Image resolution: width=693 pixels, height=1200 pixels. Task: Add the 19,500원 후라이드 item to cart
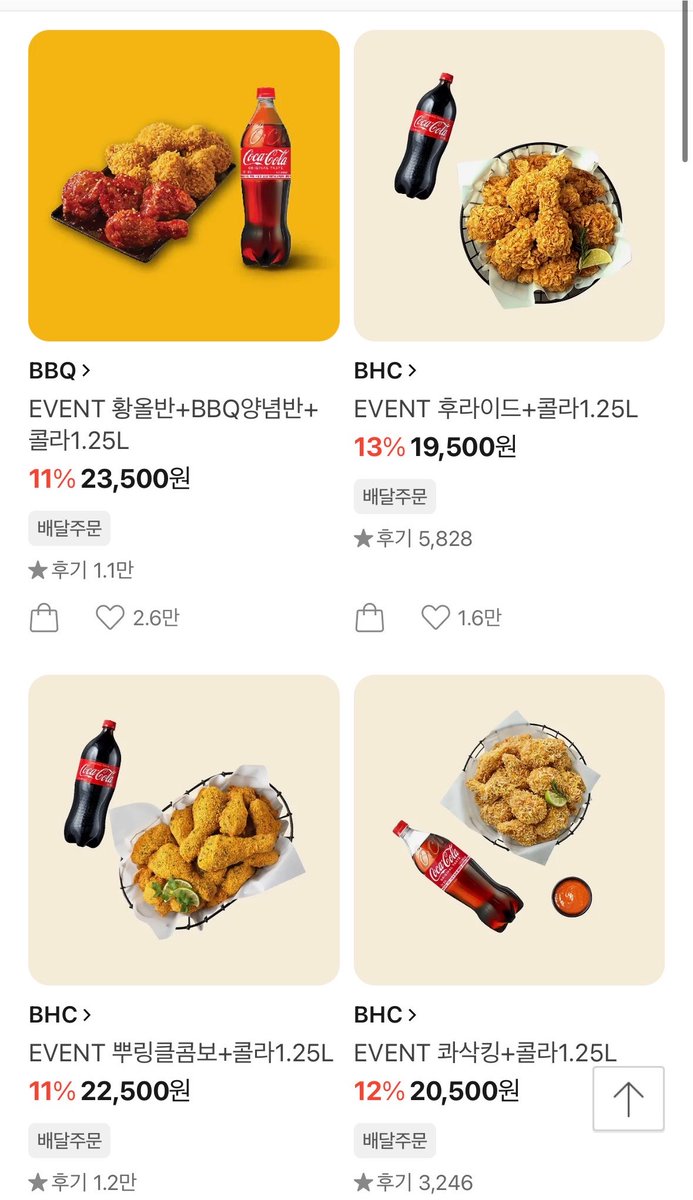370,618
